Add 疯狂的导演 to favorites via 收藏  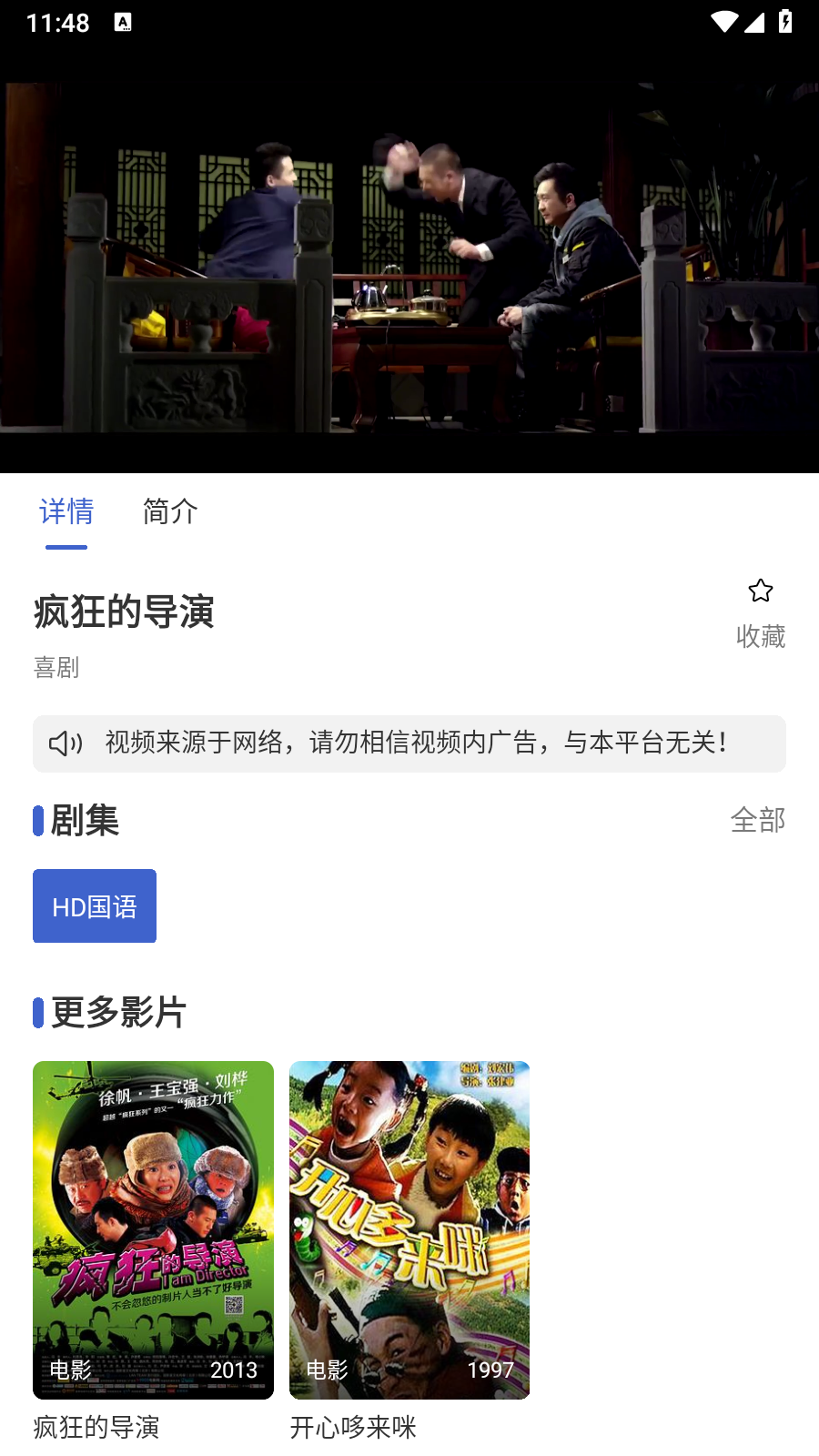point(760,614)
